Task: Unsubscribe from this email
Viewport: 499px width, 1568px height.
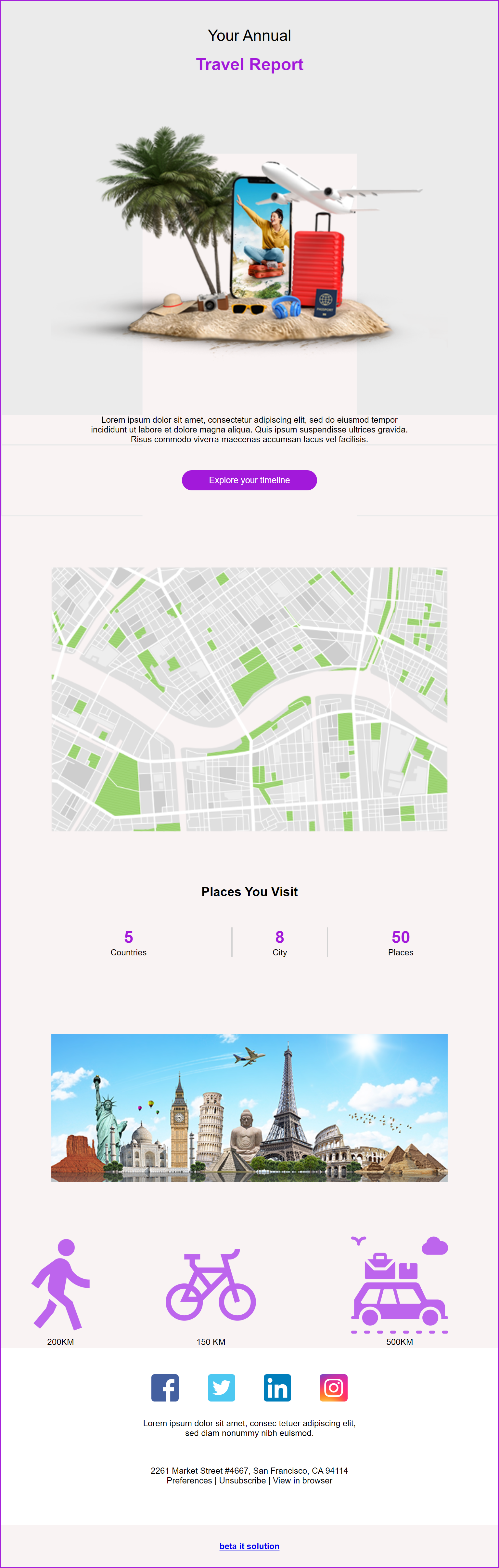Action: click(242, 1480)
